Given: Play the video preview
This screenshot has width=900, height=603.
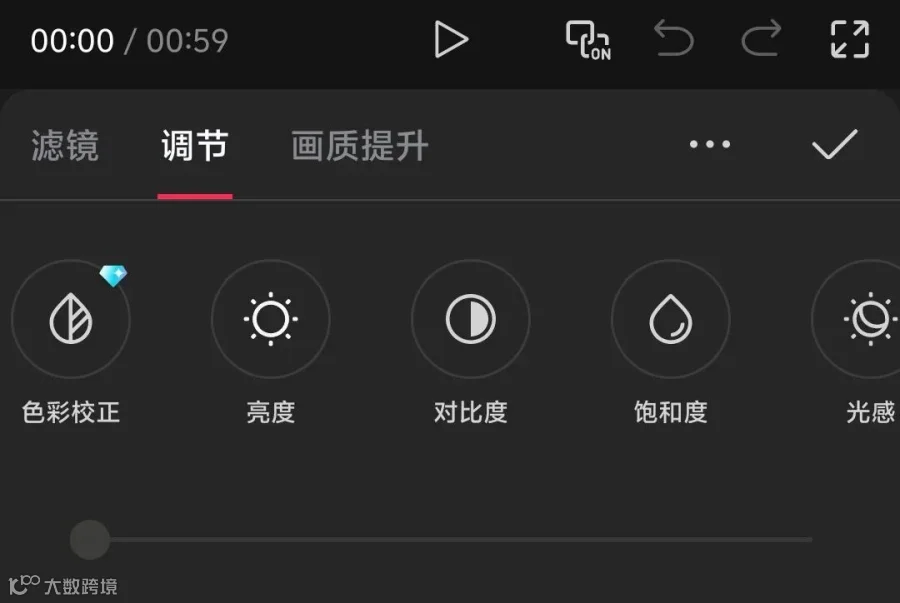Looking at the screenshot, I should 451,40.
